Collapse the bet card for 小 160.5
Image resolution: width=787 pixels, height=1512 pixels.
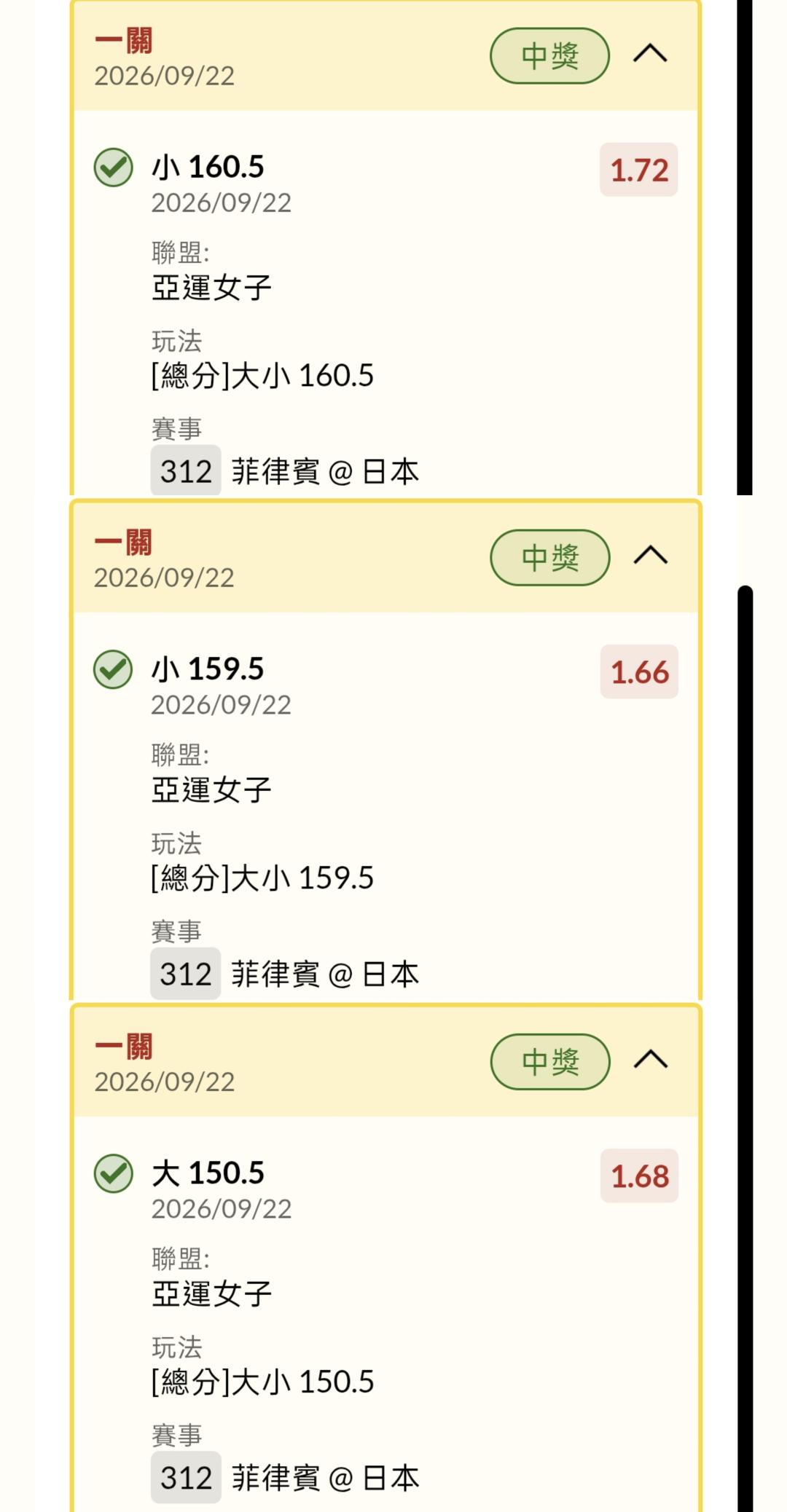(651, 54)
